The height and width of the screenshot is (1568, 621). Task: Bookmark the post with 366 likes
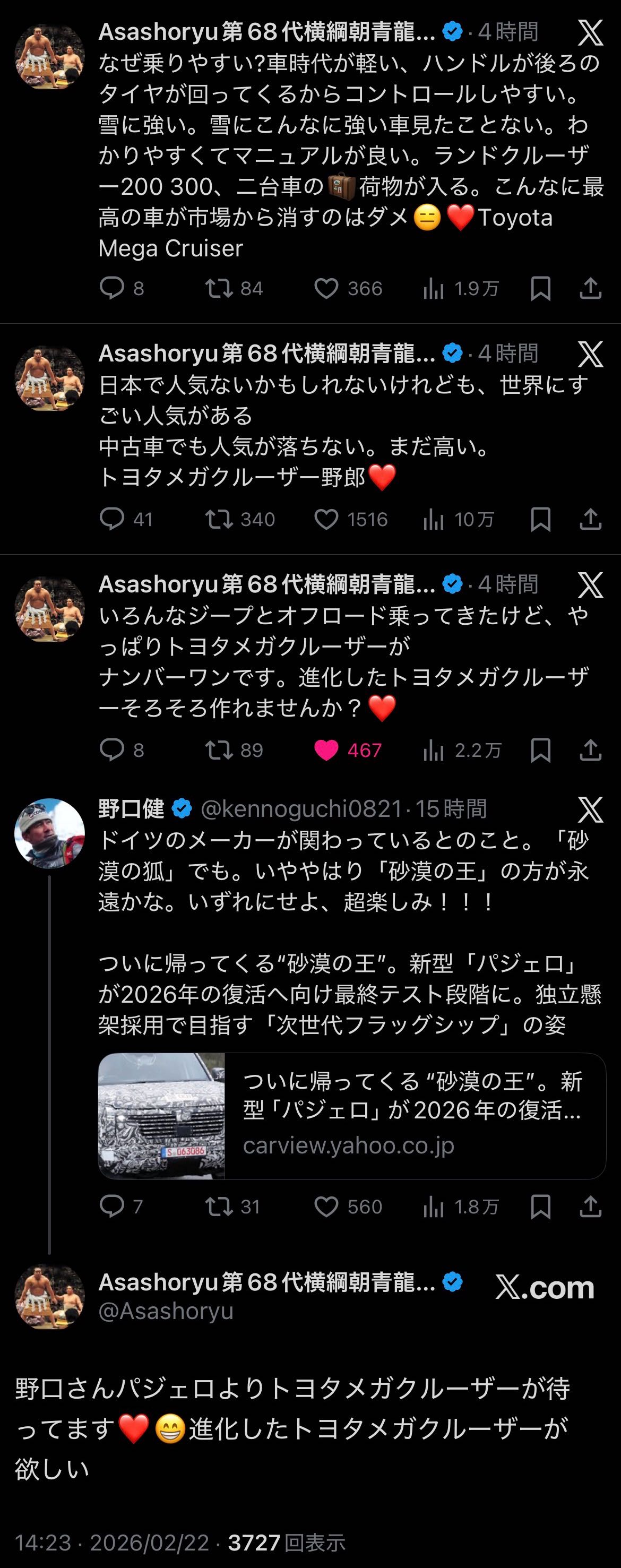(541, 289)
